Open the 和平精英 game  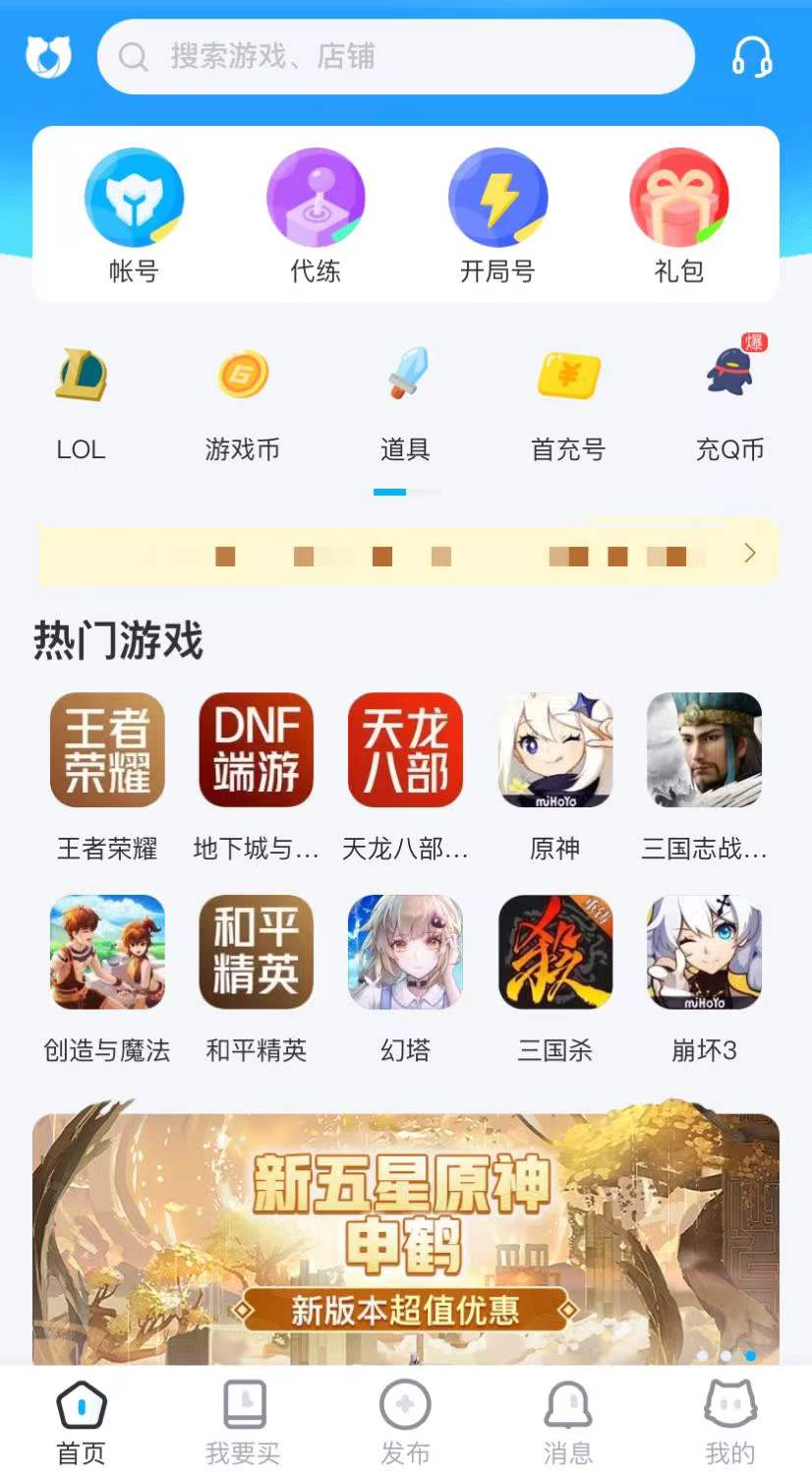pos(256,952)
